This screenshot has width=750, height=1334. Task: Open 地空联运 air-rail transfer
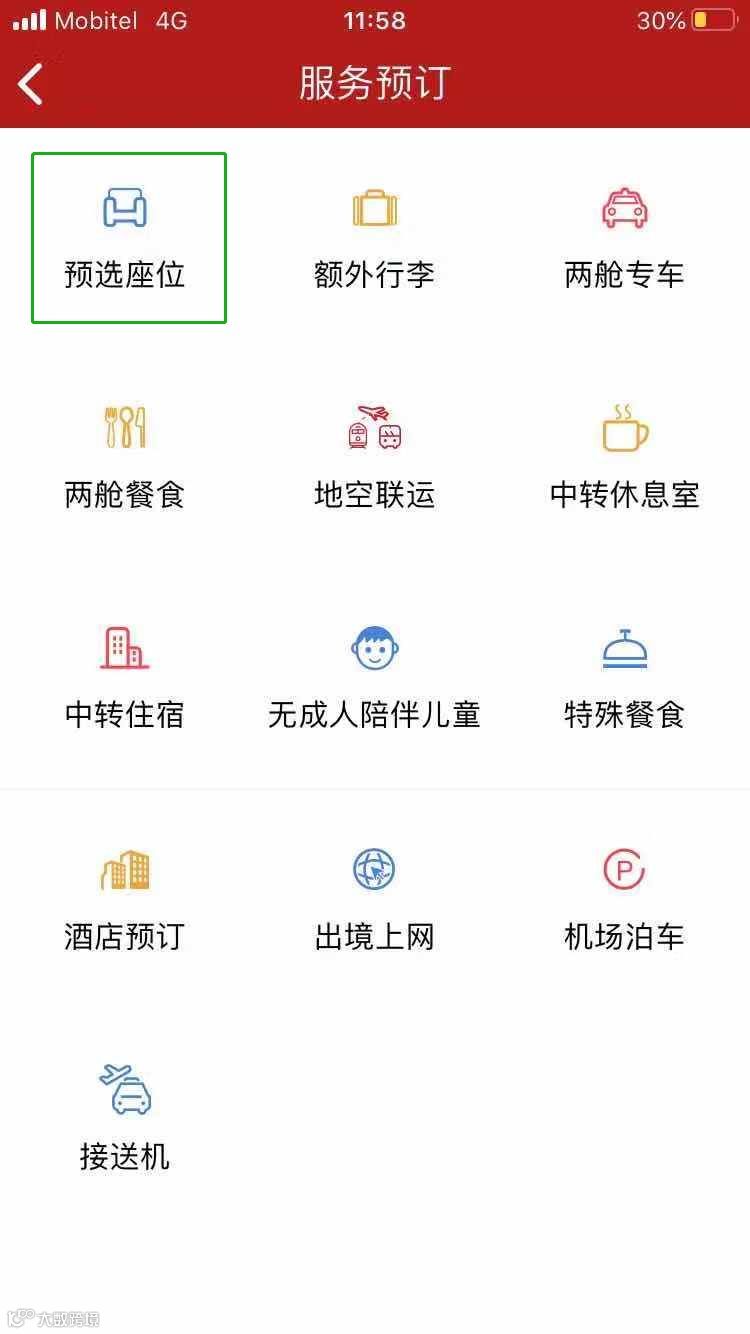[375, 458]
